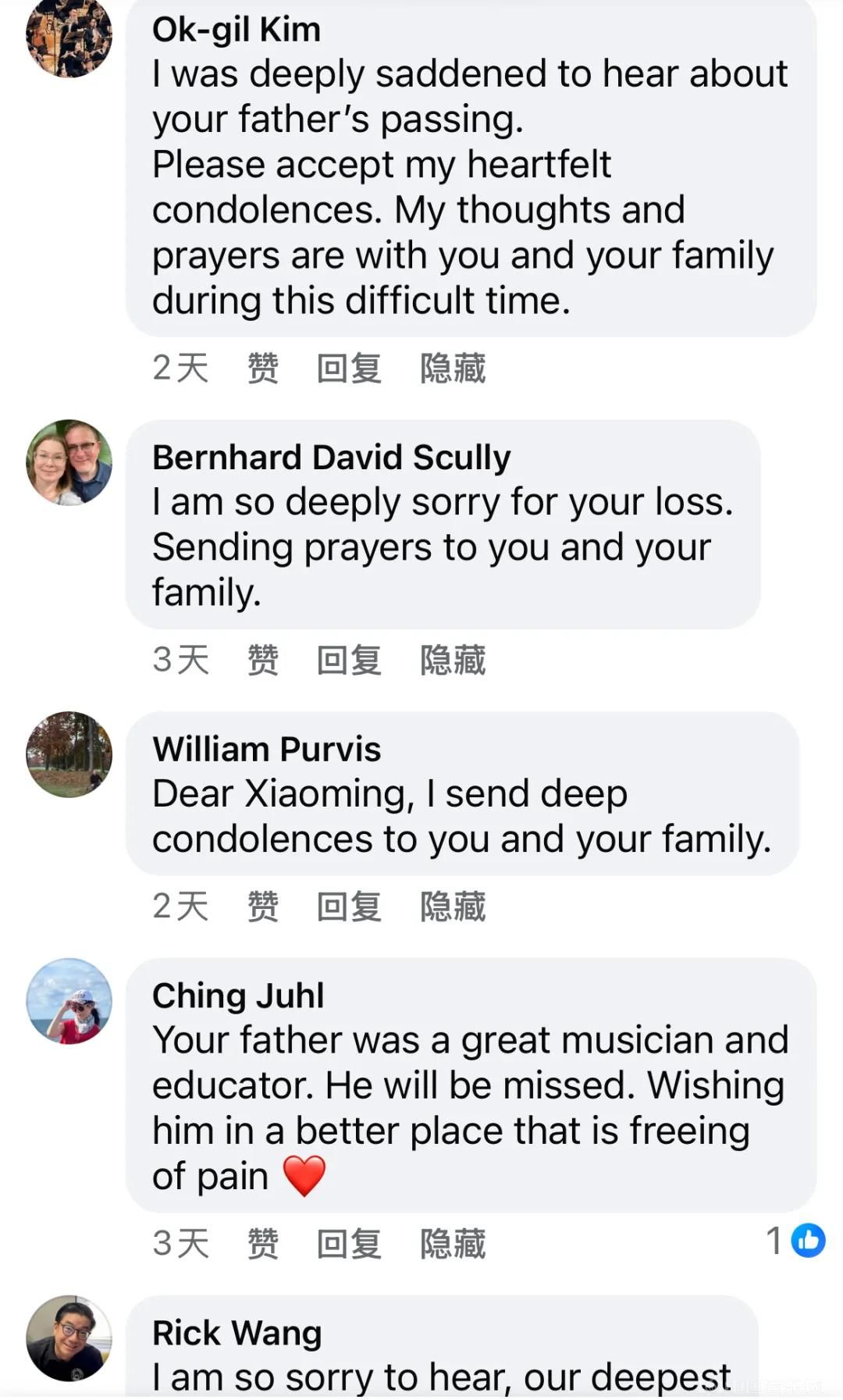Viewport: 843px width, 1400px height.
Task: Open Bernhard David Scully's profile picture
Action: pyautogui.click(x=69, y=462)
